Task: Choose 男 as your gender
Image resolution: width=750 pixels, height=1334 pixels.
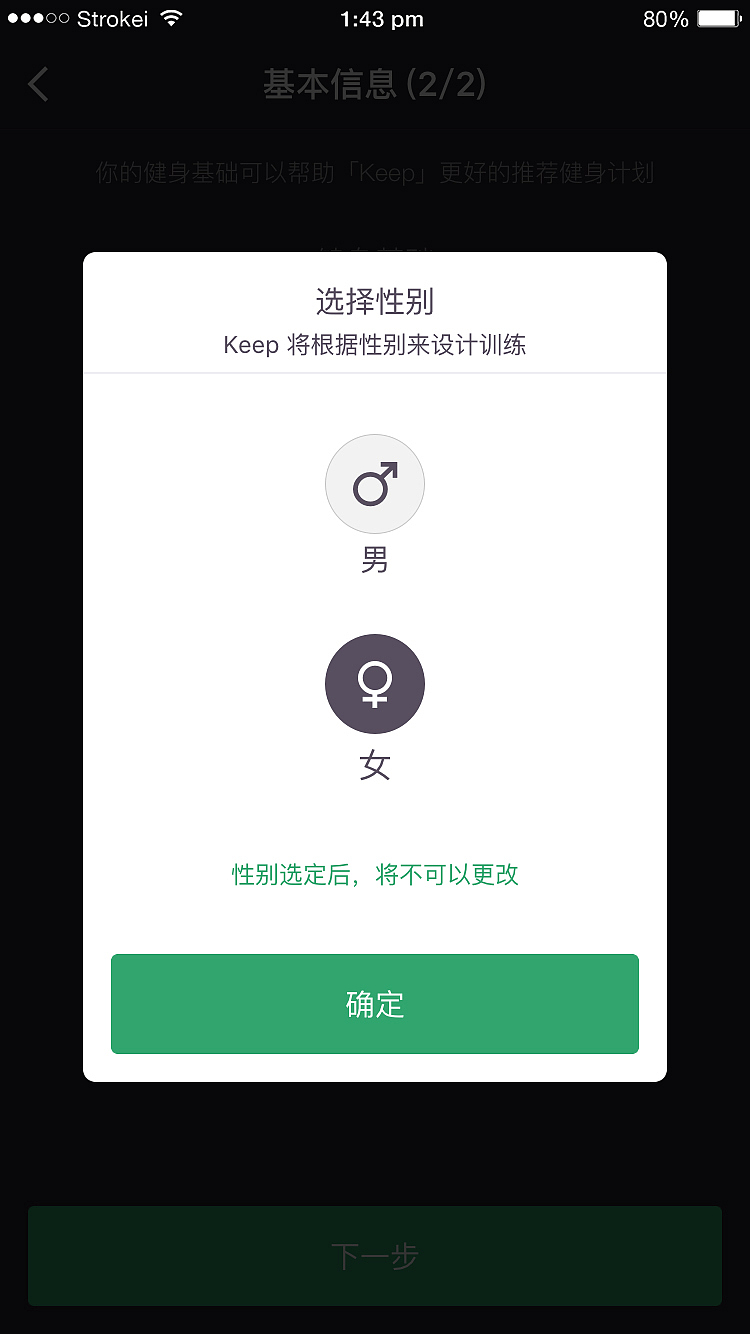Action: click(375, 560)
